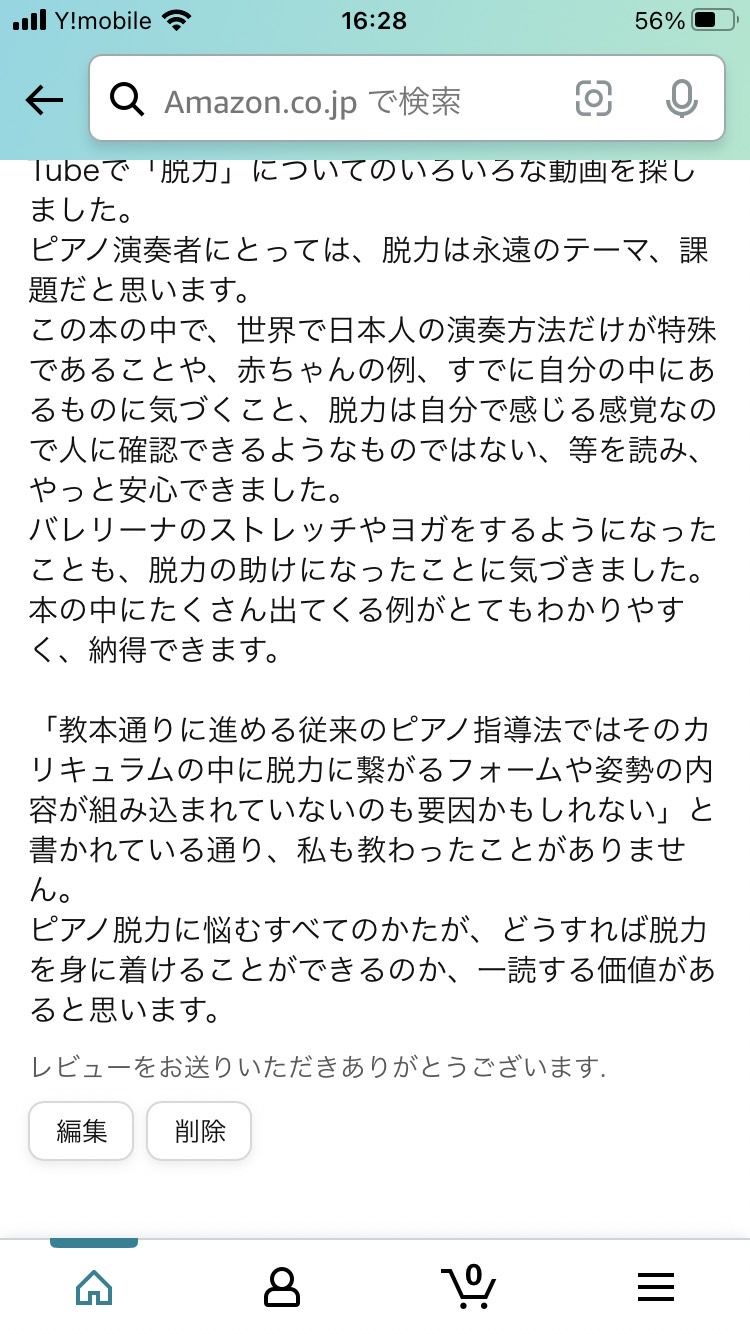The width and height of the screenshot is (750, 1334).
Task: Start voice search with the microphone
Action: point(681,99)
